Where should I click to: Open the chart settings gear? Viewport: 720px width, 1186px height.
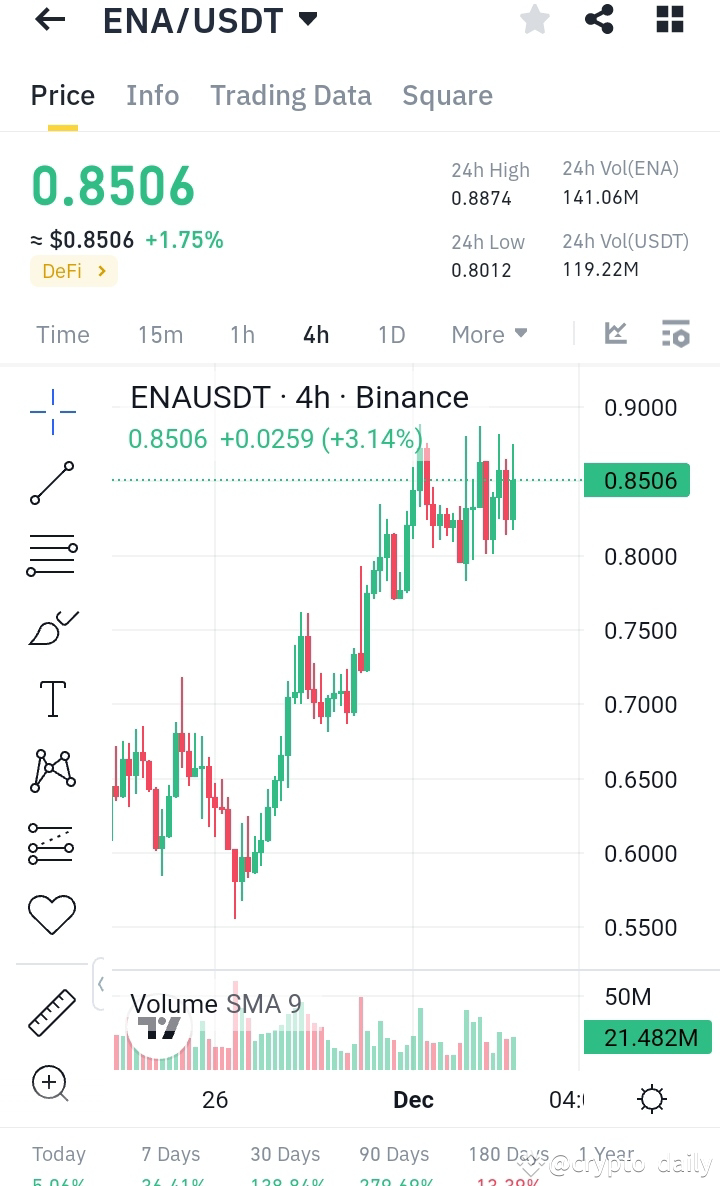coord(651,1097)
